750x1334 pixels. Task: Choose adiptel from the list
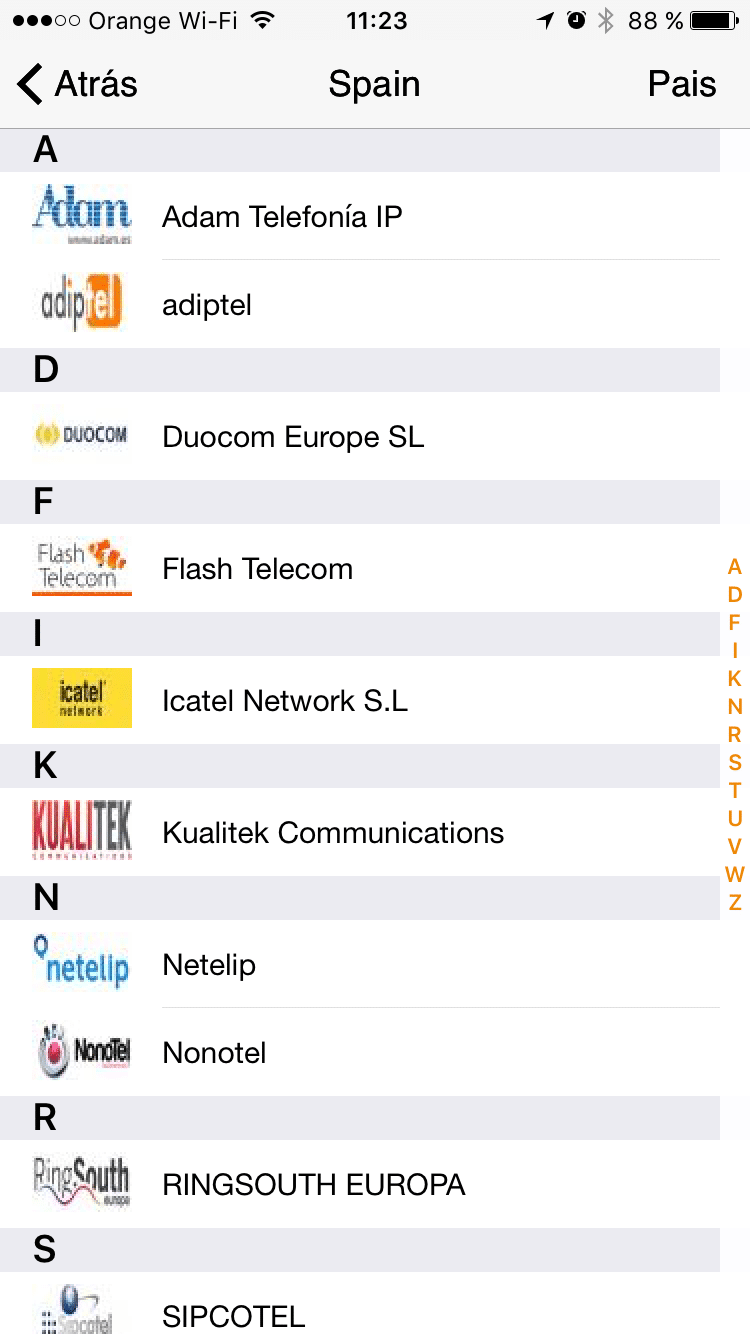(360, 304)
